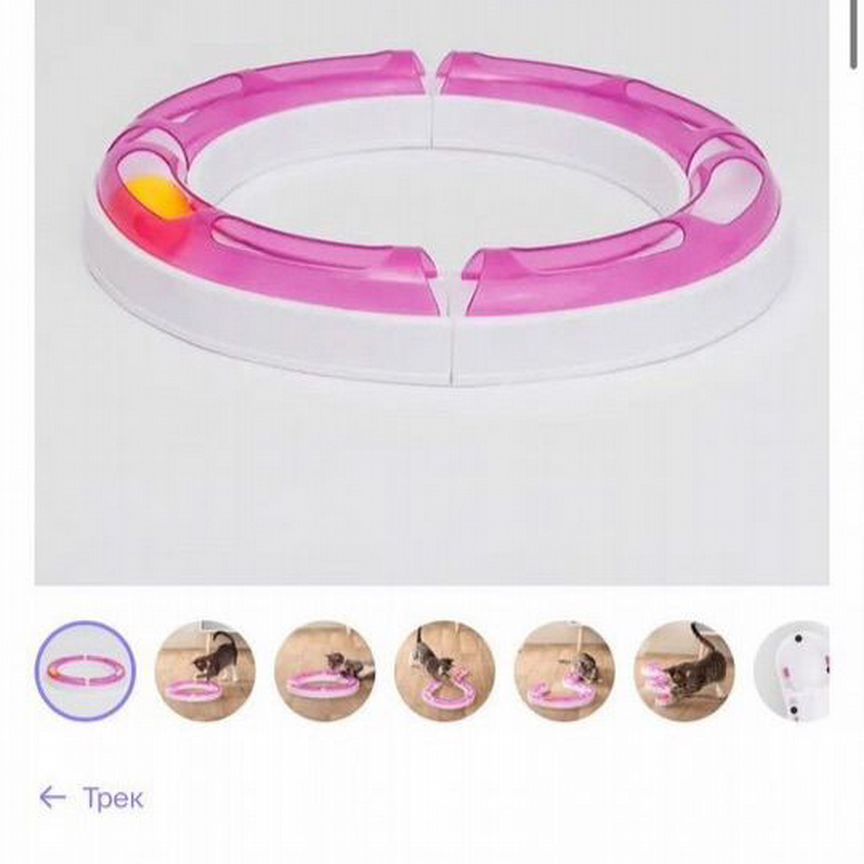View the thumbnail of the large tabby cat close-up
Screen dimensions: 864x864
(684, 671)
